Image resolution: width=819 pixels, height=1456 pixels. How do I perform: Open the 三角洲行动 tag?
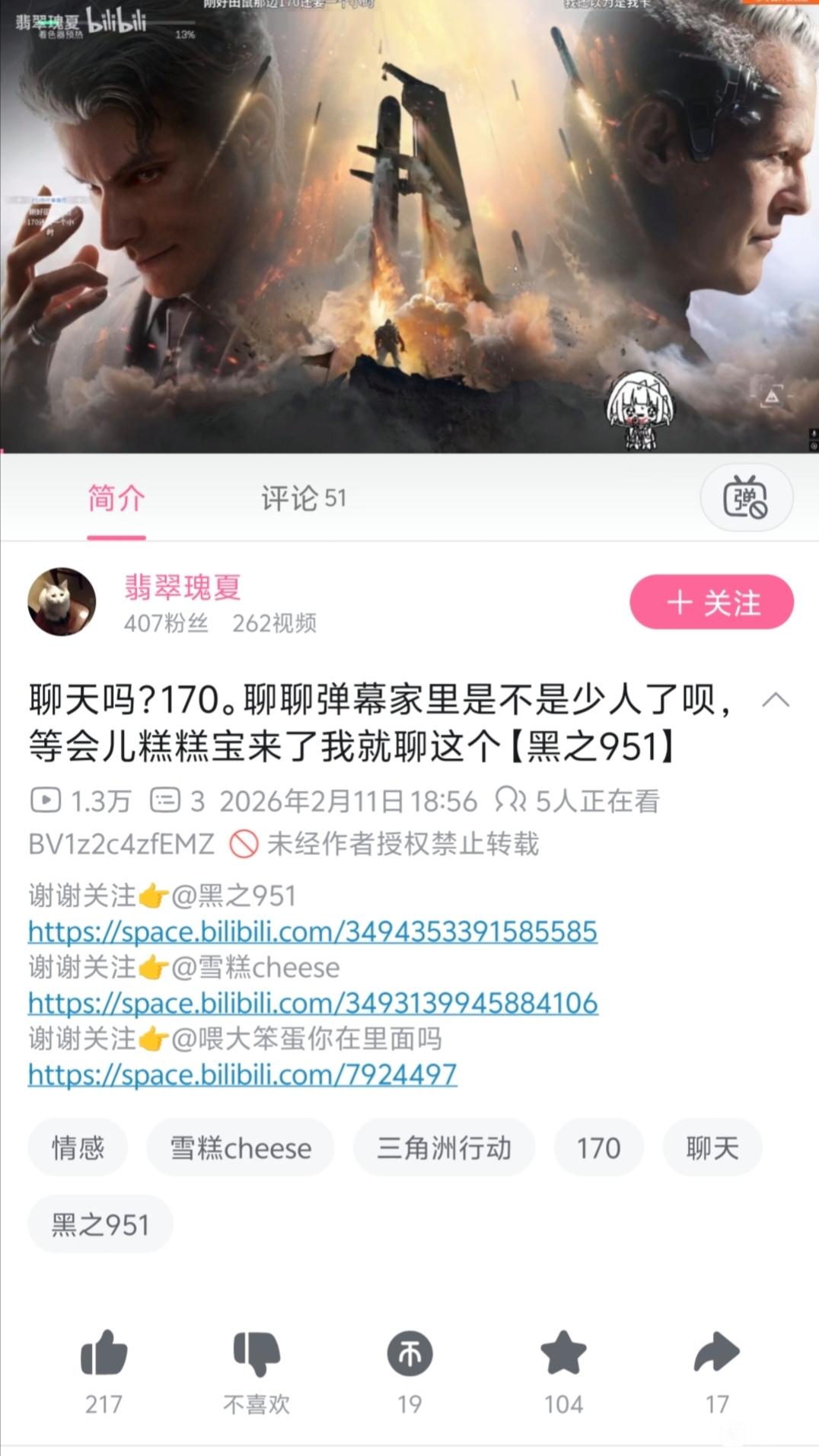click(444, 1148)
